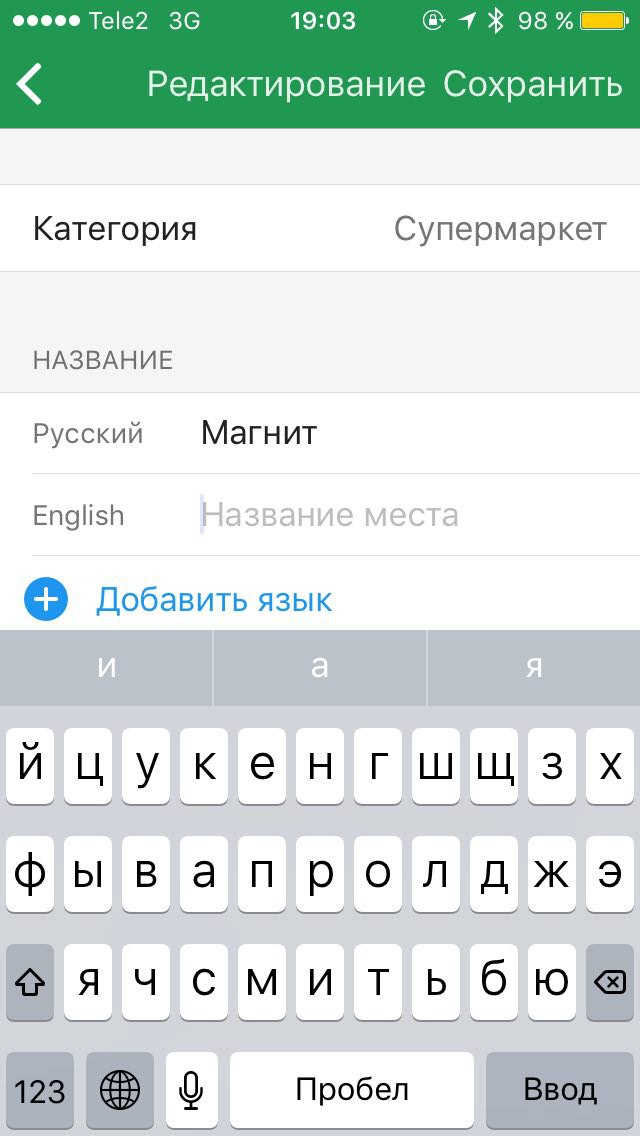Hit the backspace key on keyboard
Image resolution: width=640 pixels, height=1136 pixels.
pyautogui.click(x=610, y=983)
